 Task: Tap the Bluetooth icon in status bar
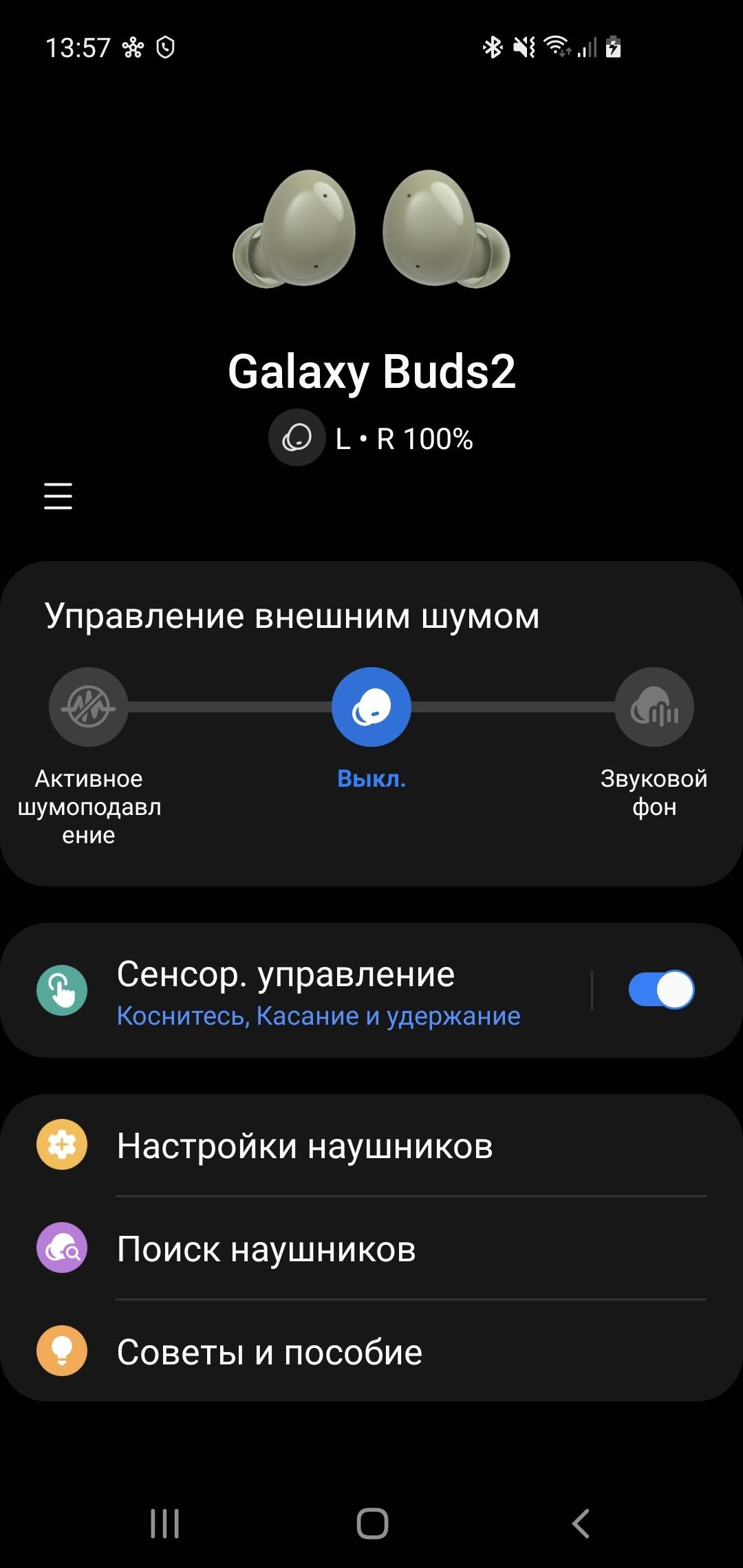492,47
